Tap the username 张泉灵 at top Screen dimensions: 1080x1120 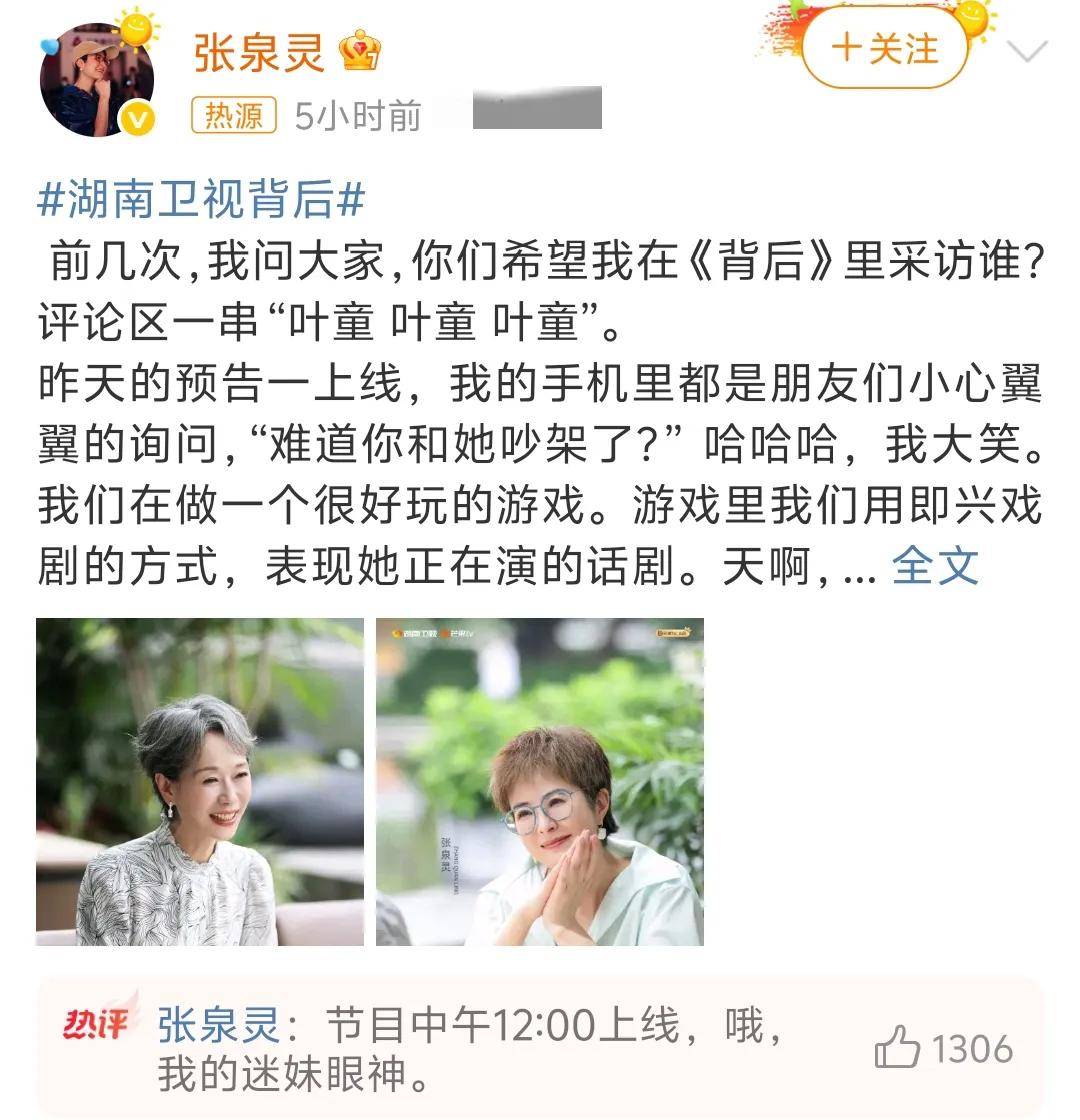(259, 51)
